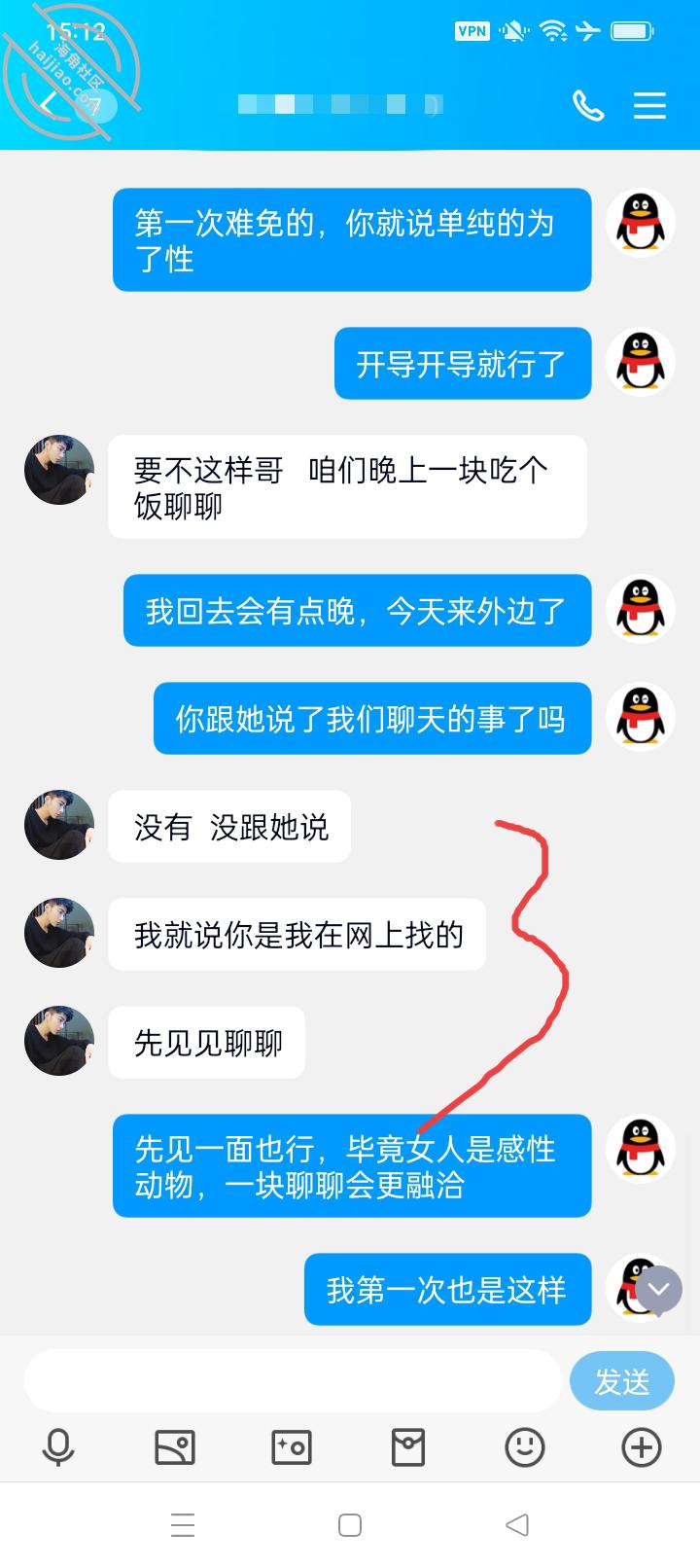Open more options with the plus icon
The height and width of the screenshot is (1568, 700).
(642, 1447)
